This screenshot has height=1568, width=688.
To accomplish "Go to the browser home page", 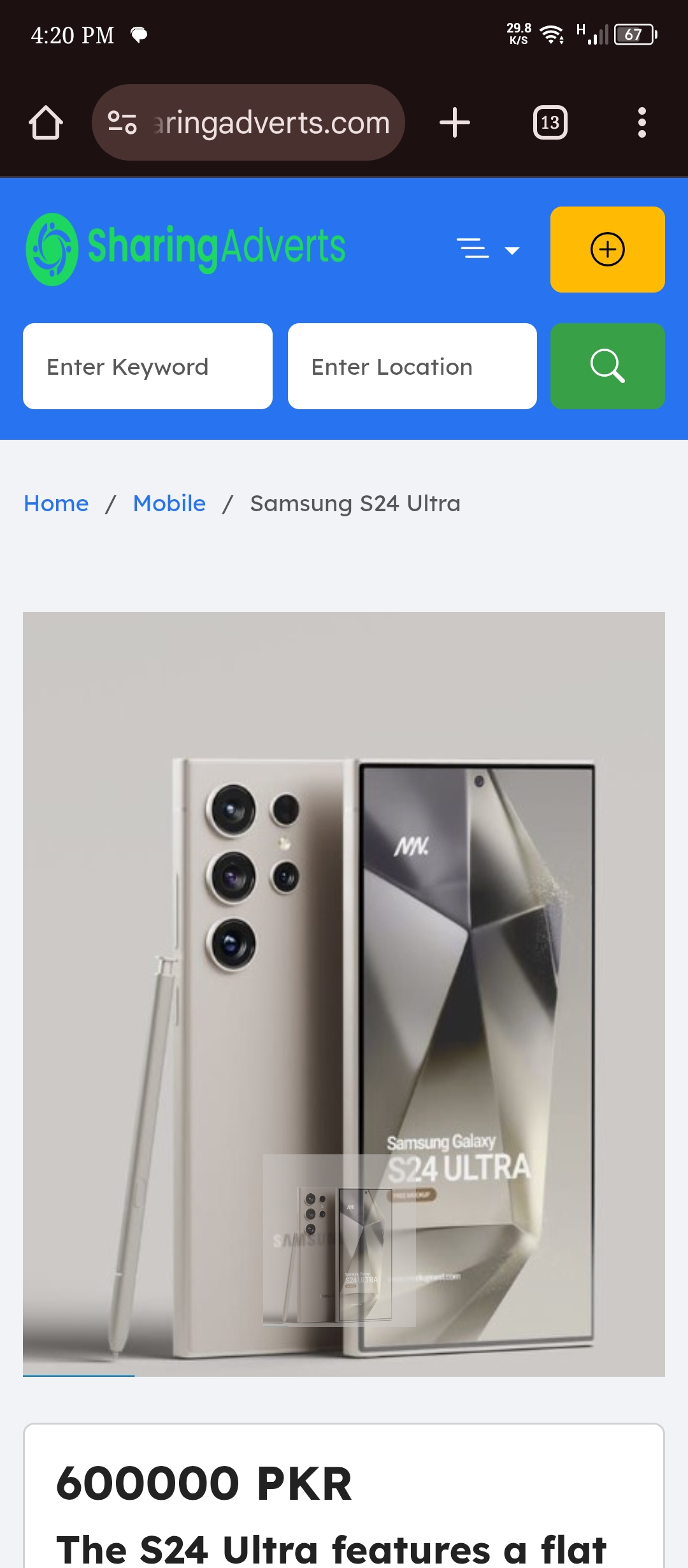I will (46, 122).
